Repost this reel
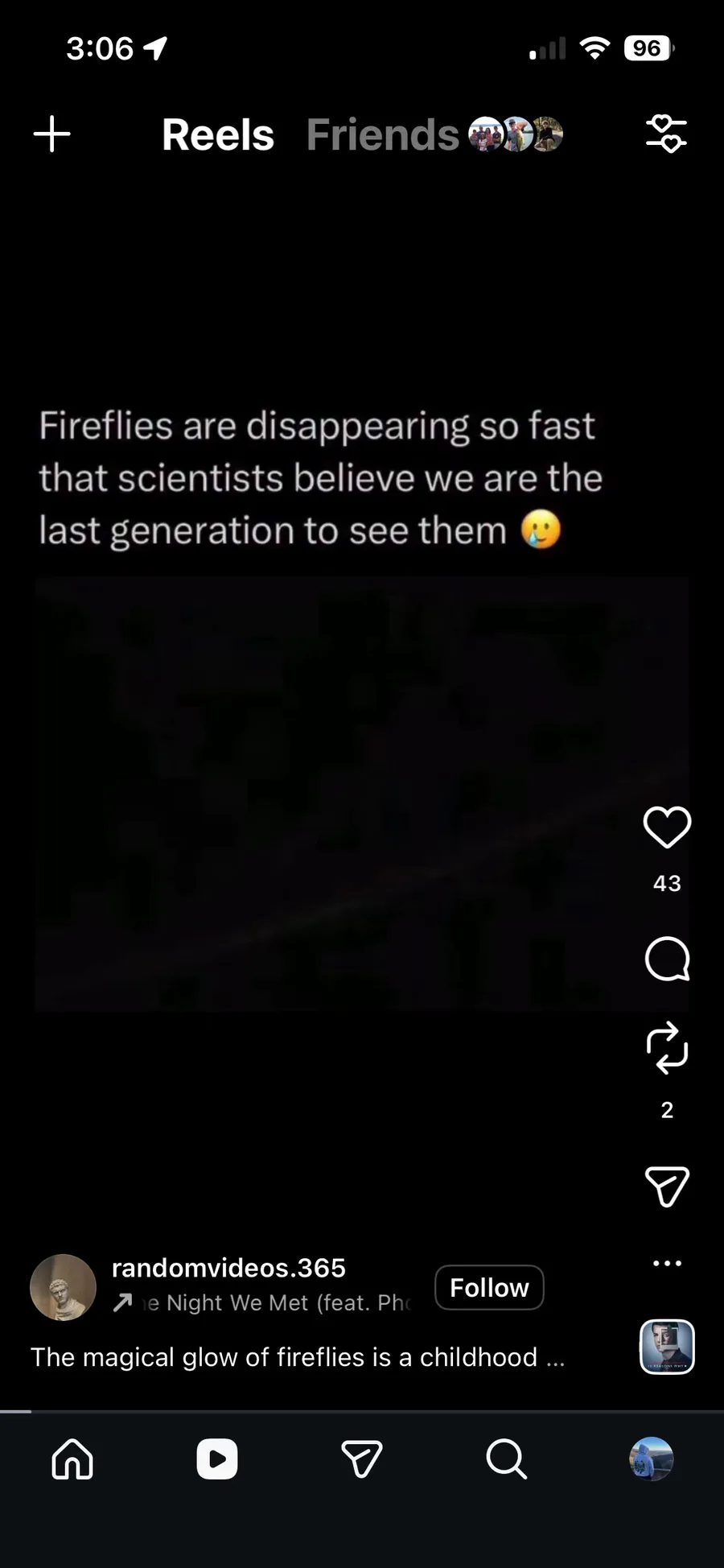The width and height of the screenshot is (724, 1568). [x=667, y=1048]
